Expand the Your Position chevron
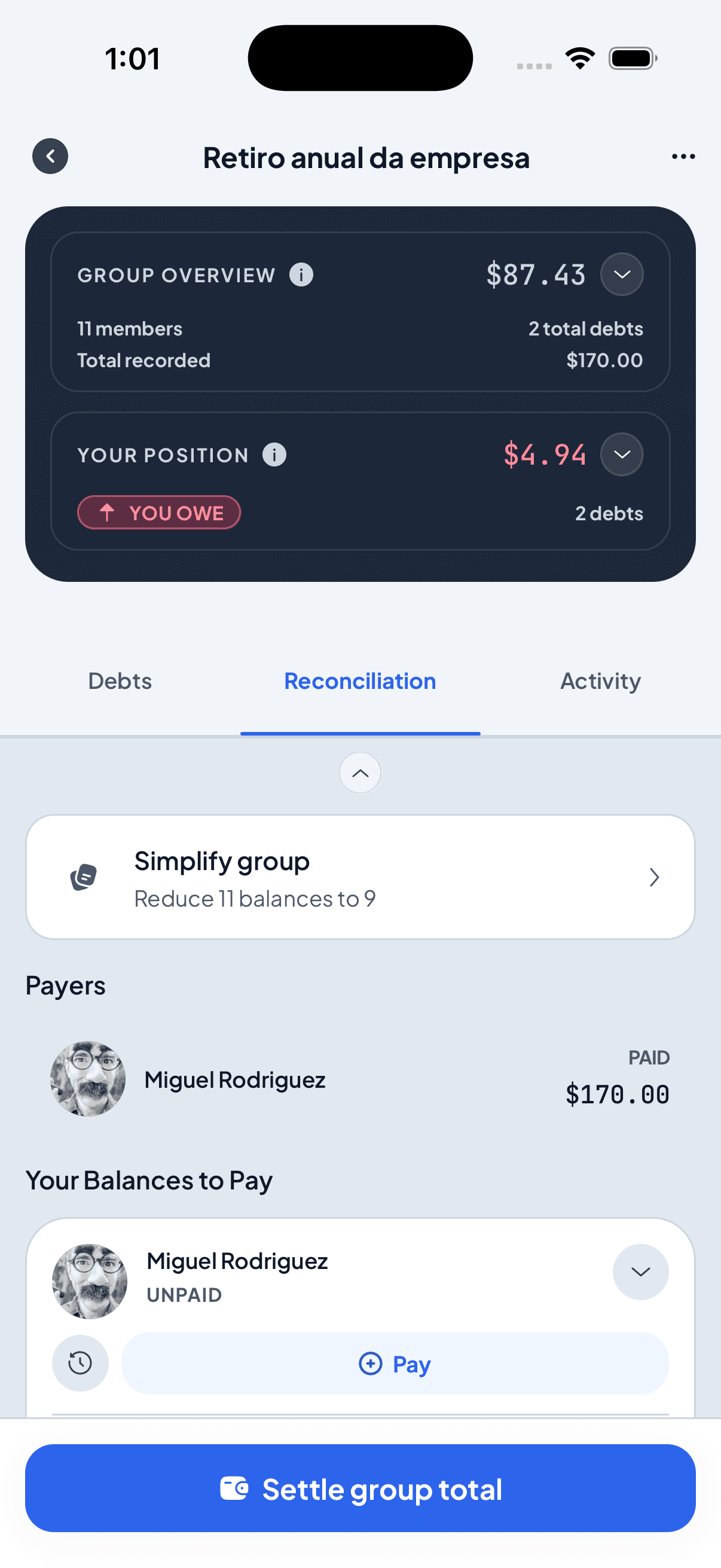Image resolution: width=721 pixels, height=1568 pixels. [x=622, y=454]
